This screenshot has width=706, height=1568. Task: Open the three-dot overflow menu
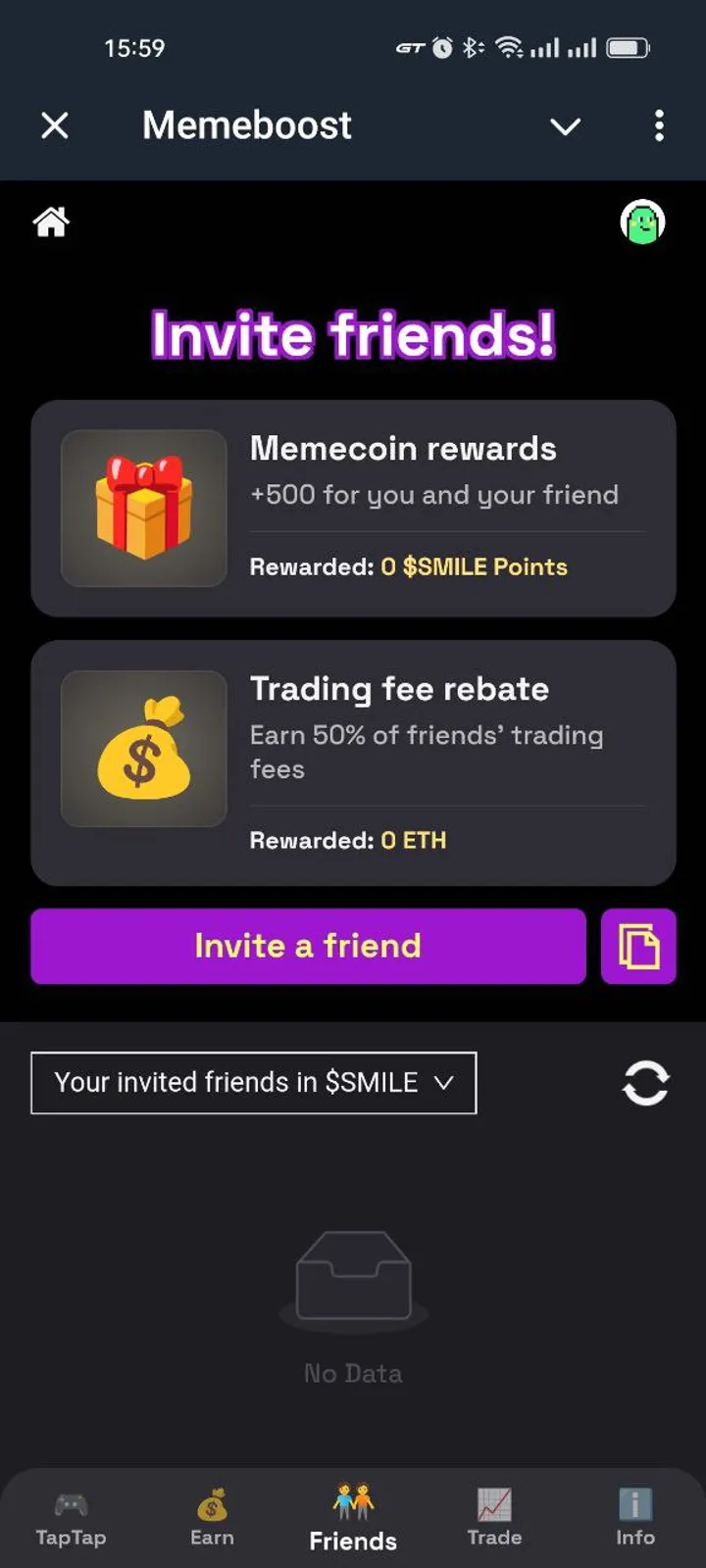[x=659, y=125]
